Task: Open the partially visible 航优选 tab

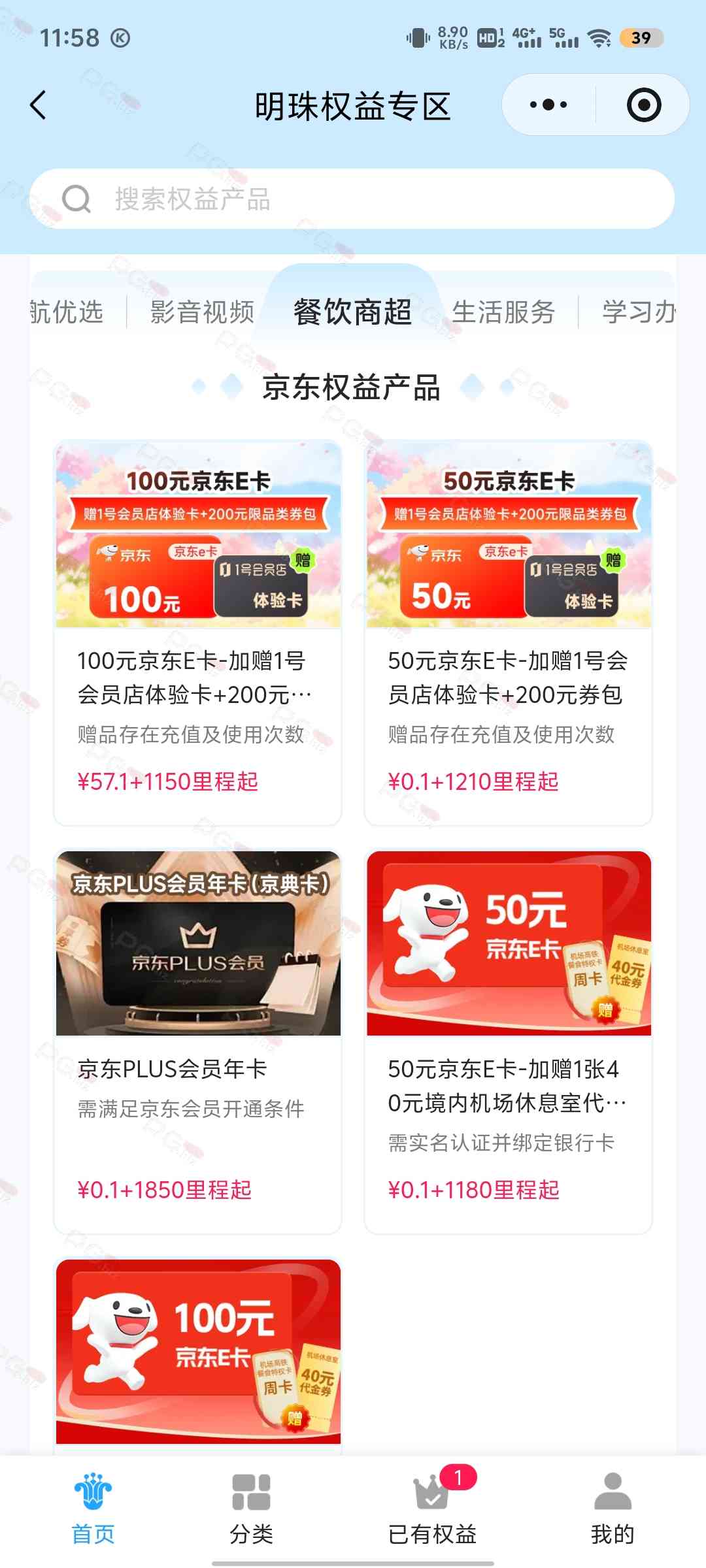Action: (x=67, y=312)
